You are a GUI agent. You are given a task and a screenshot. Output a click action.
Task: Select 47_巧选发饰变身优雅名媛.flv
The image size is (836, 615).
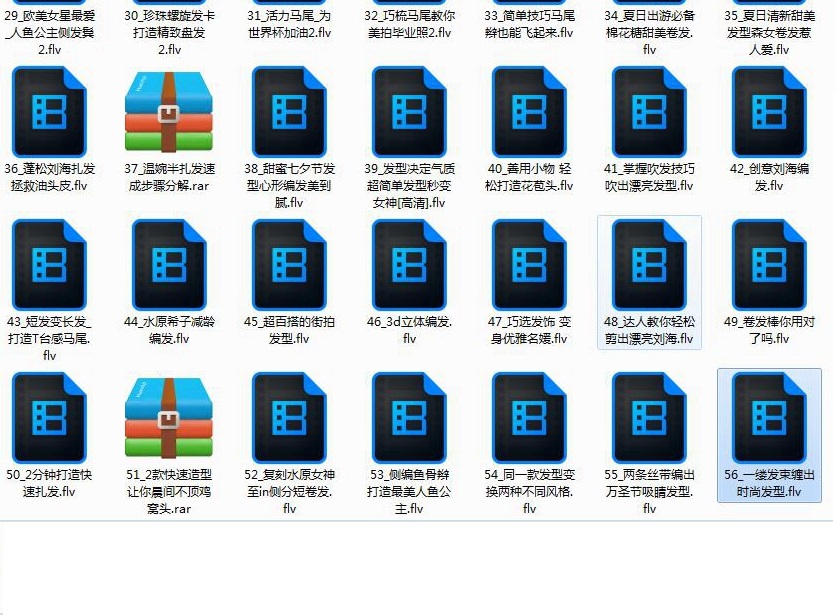pyautogui.click(x=528, y=265)
